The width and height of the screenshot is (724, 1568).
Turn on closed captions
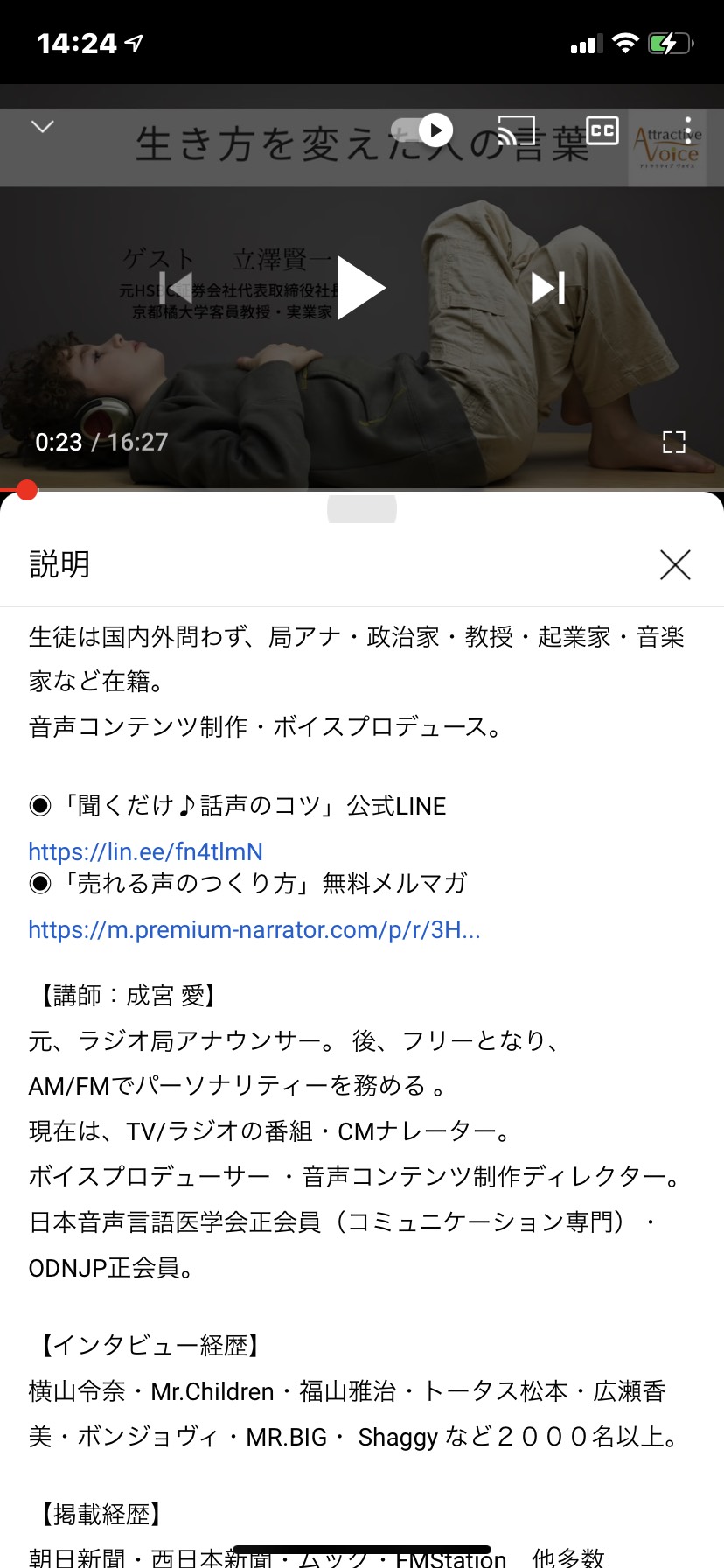click(602, 130)
